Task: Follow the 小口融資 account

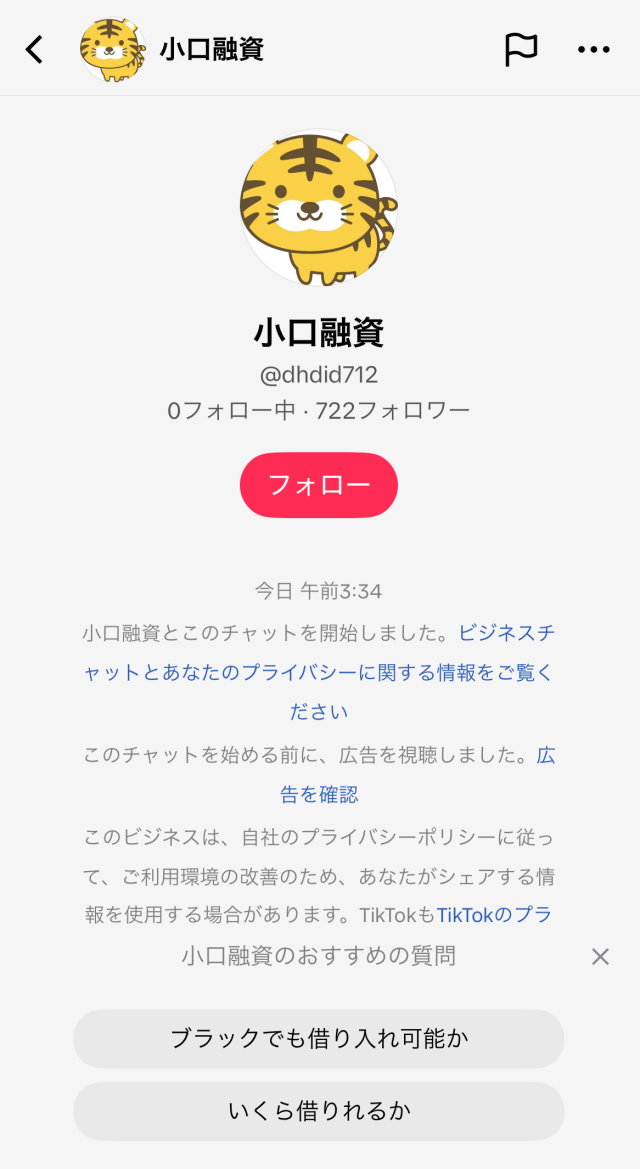Action: 318,485
